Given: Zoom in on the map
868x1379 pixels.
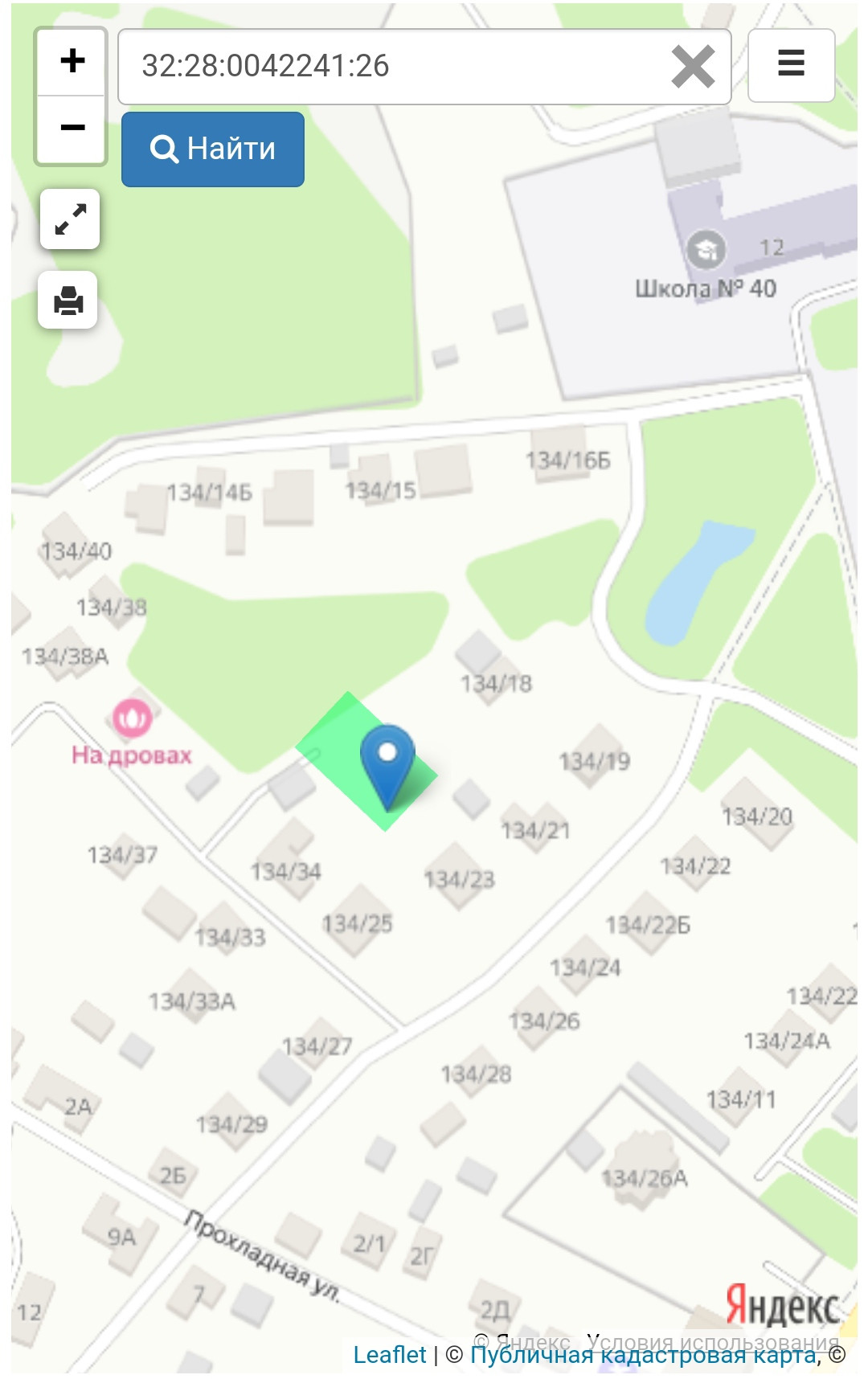Looking at the screenshot, I should pyautogui.click(x=72, y=62).
